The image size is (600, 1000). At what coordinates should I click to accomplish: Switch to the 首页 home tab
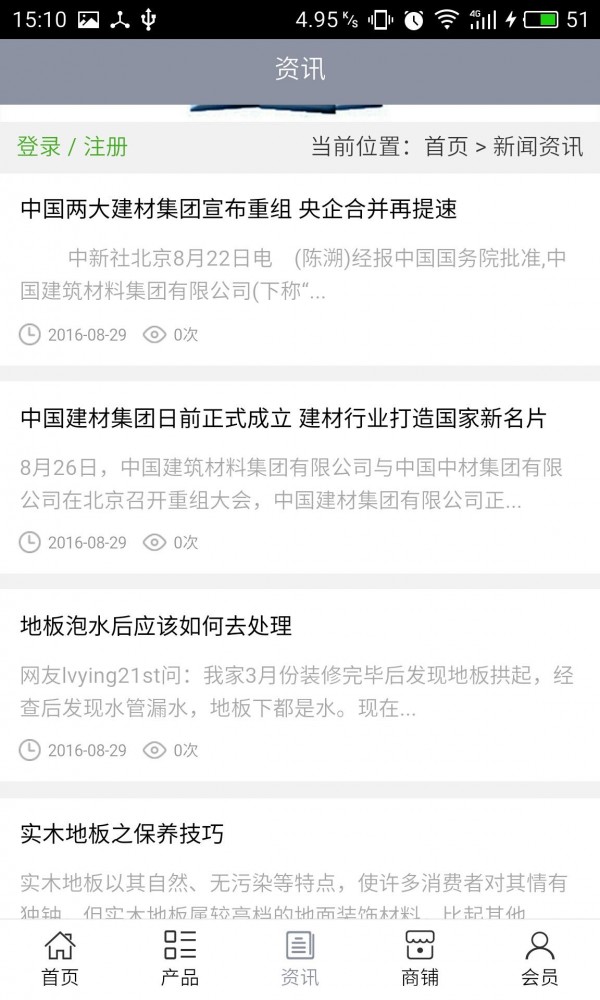(60, 958)
